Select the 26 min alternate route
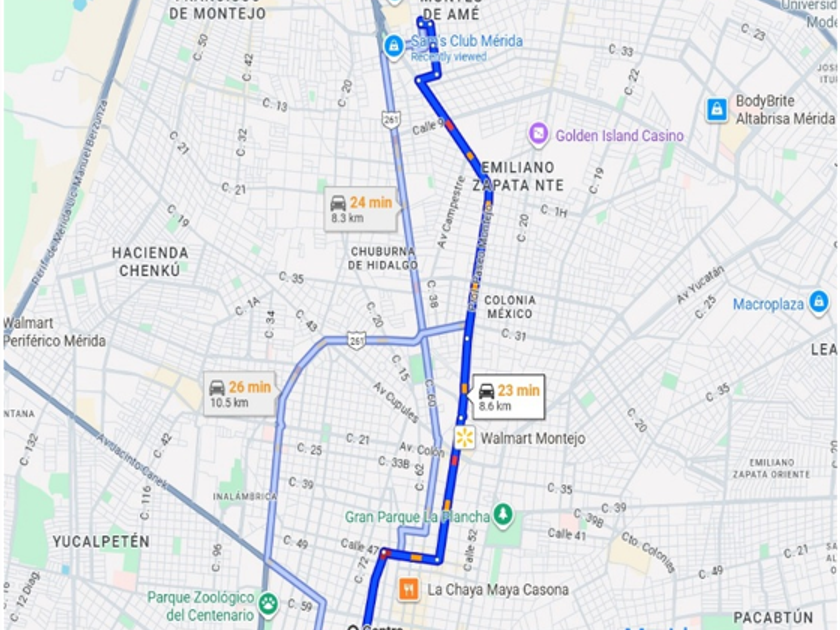The image size is (840, 630). (239, 394)
